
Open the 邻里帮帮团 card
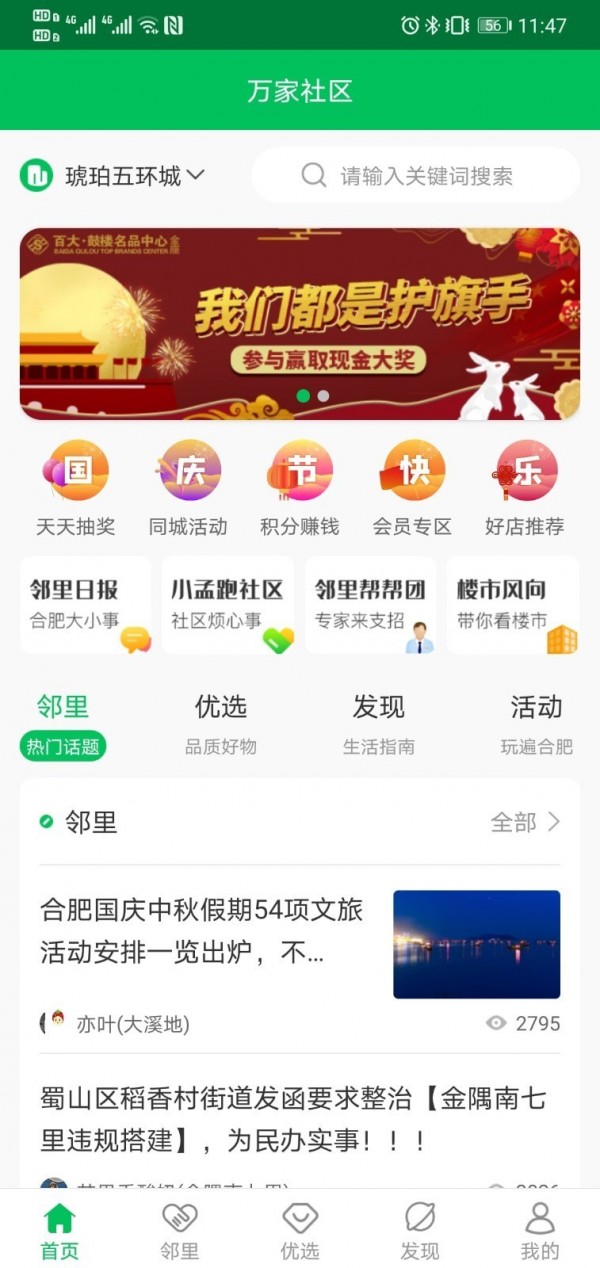370,605
